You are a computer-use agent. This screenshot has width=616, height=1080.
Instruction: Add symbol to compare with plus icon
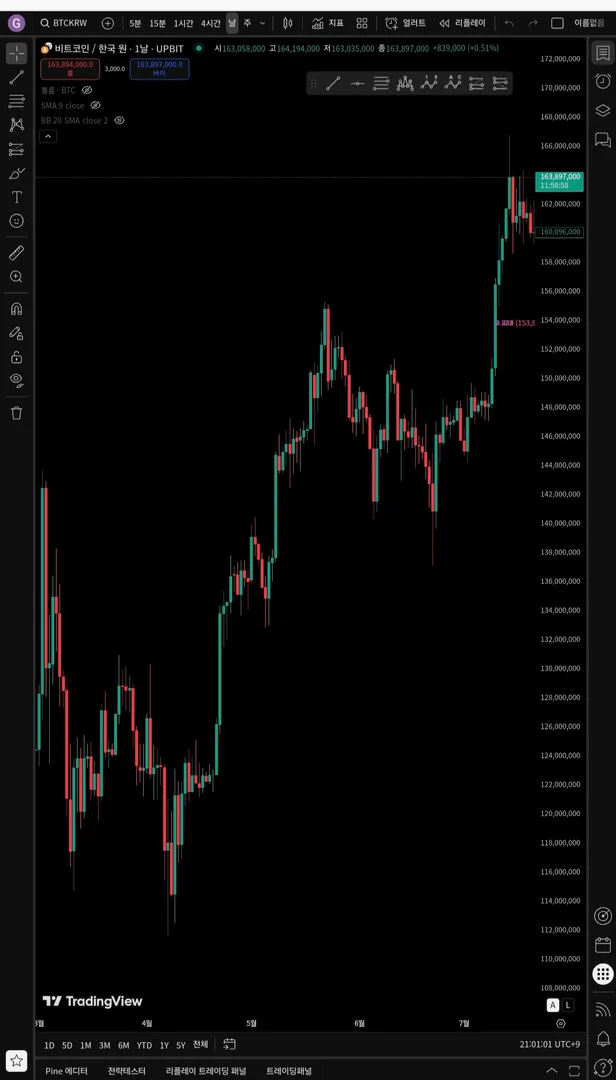click(108, 23)
